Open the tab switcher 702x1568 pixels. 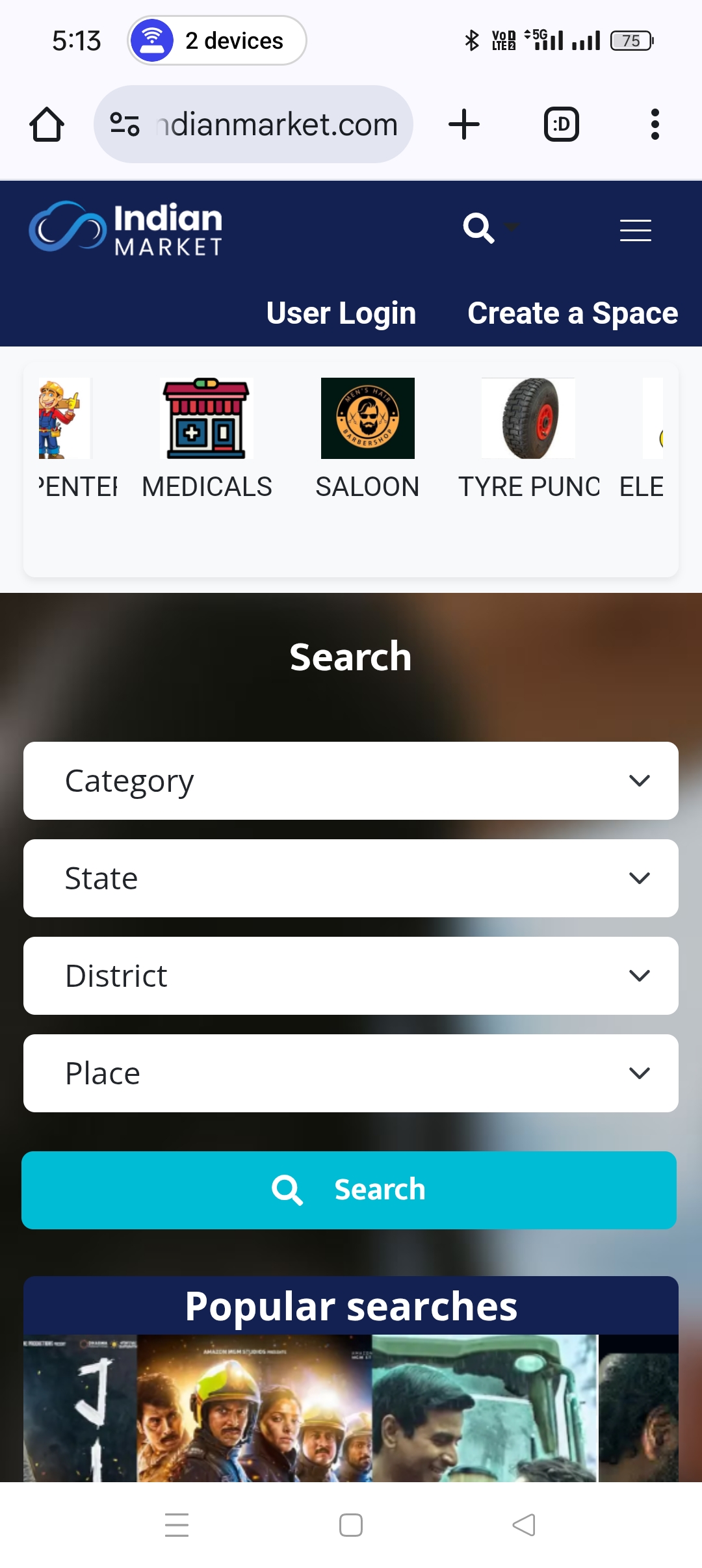[x=561, y=124]
